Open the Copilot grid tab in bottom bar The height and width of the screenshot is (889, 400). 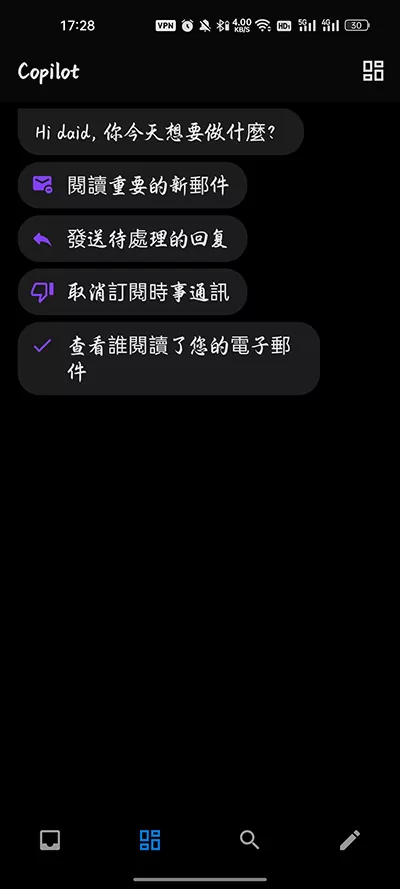[x=150, y=840]
